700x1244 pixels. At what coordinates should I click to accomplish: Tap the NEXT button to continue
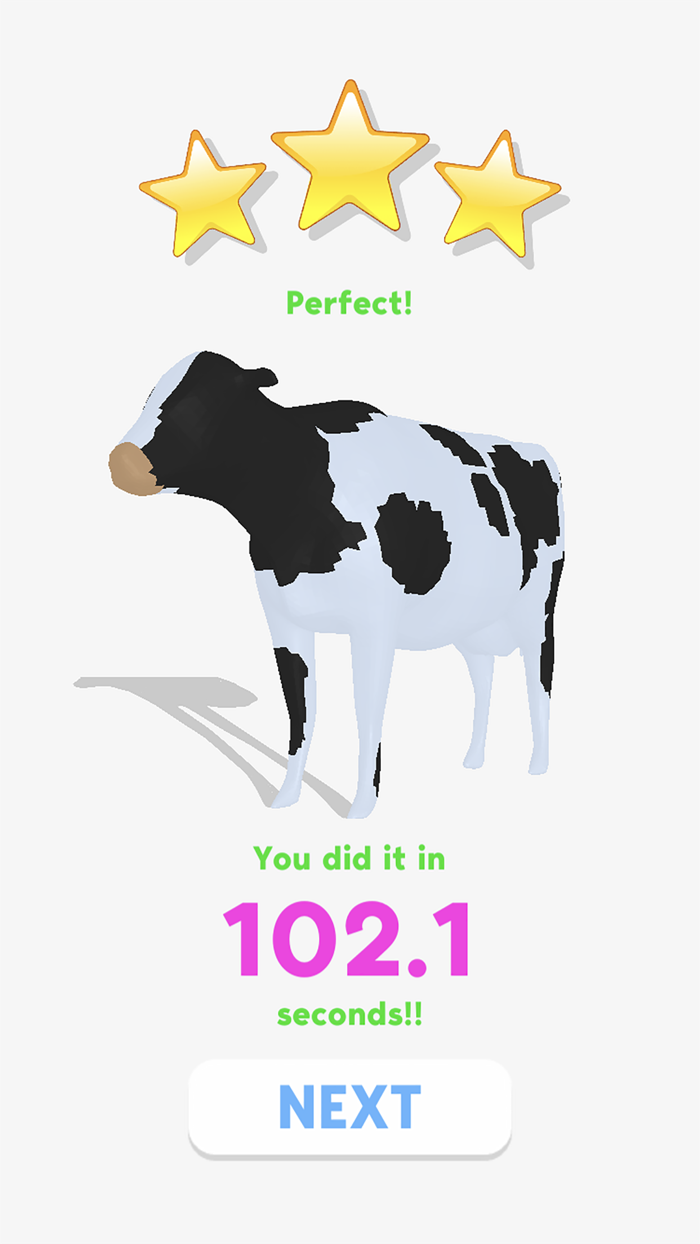349,1107
